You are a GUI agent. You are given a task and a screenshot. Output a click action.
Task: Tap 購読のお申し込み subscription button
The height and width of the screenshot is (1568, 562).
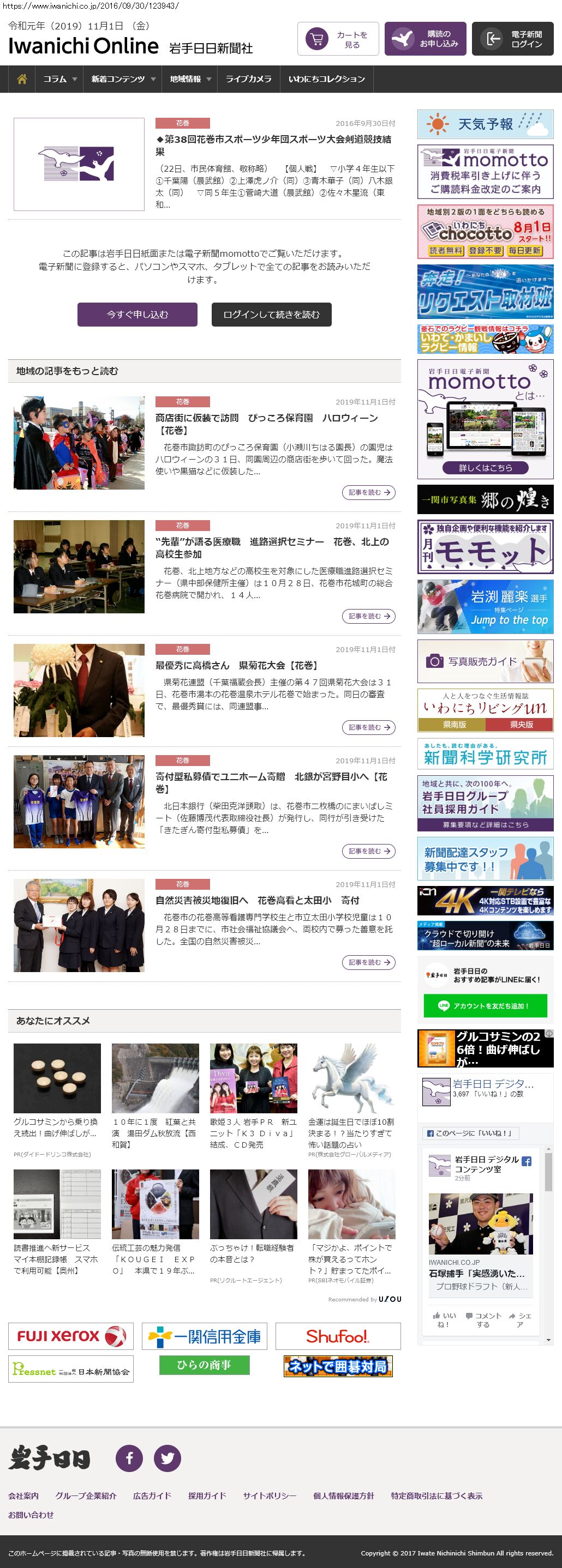point(425,40)
